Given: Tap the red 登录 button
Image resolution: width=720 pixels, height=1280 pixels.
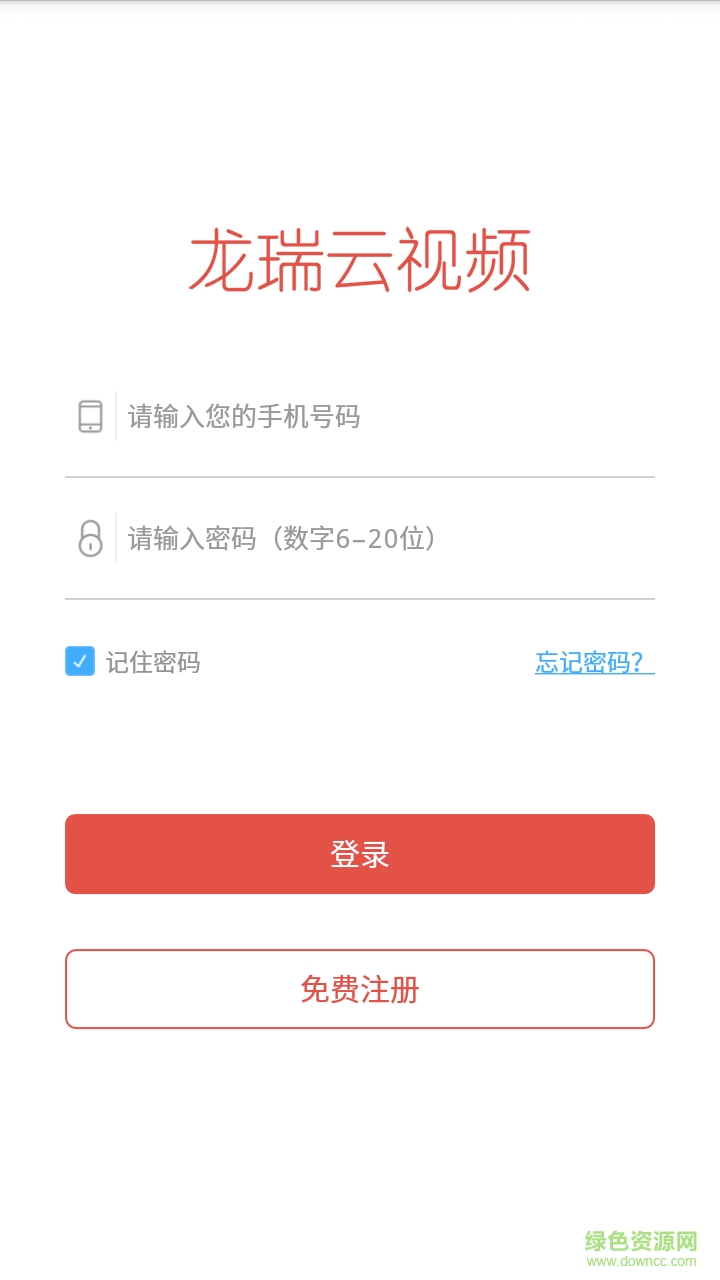Looking at the screenshot, I should coord(360,854).
